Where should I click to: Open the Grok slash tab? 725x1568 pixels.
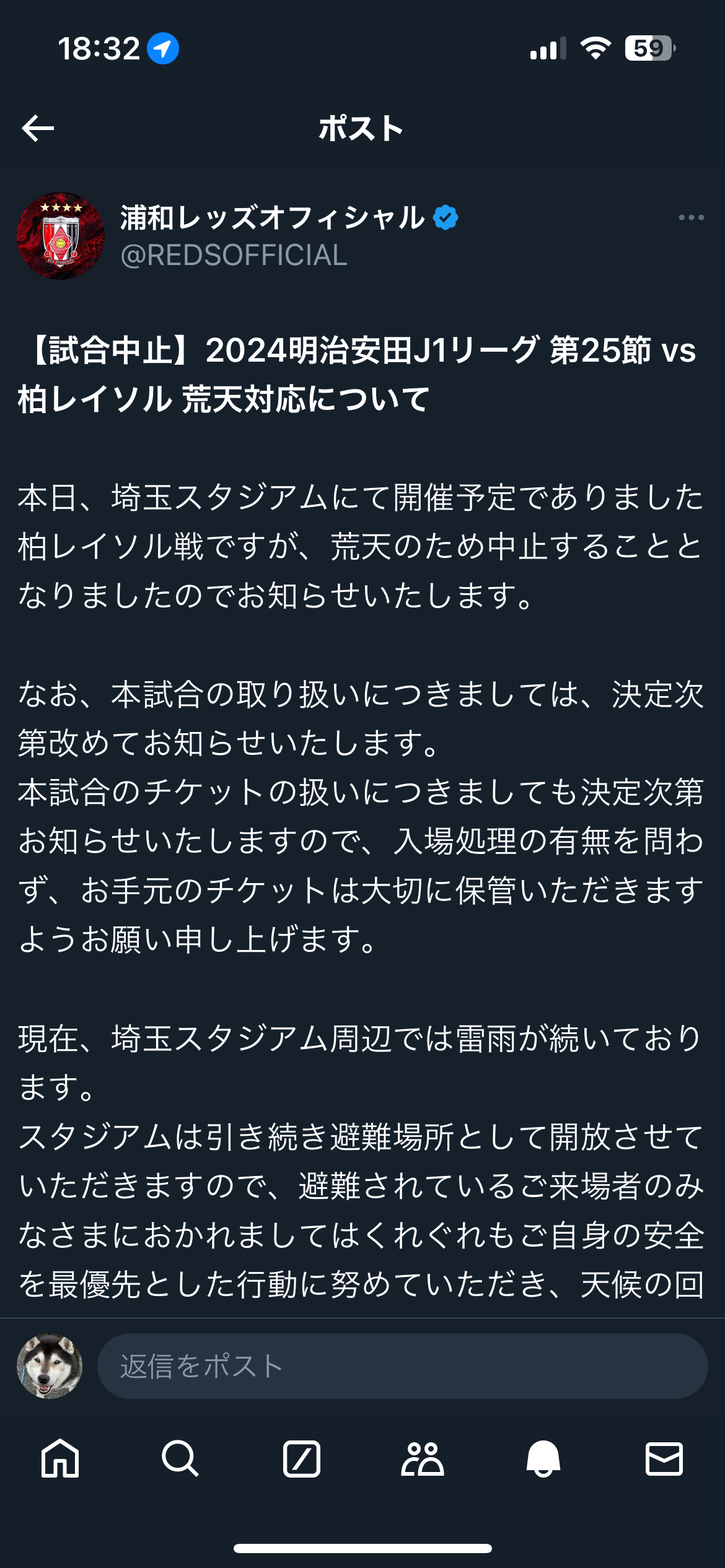point(302,1458)
